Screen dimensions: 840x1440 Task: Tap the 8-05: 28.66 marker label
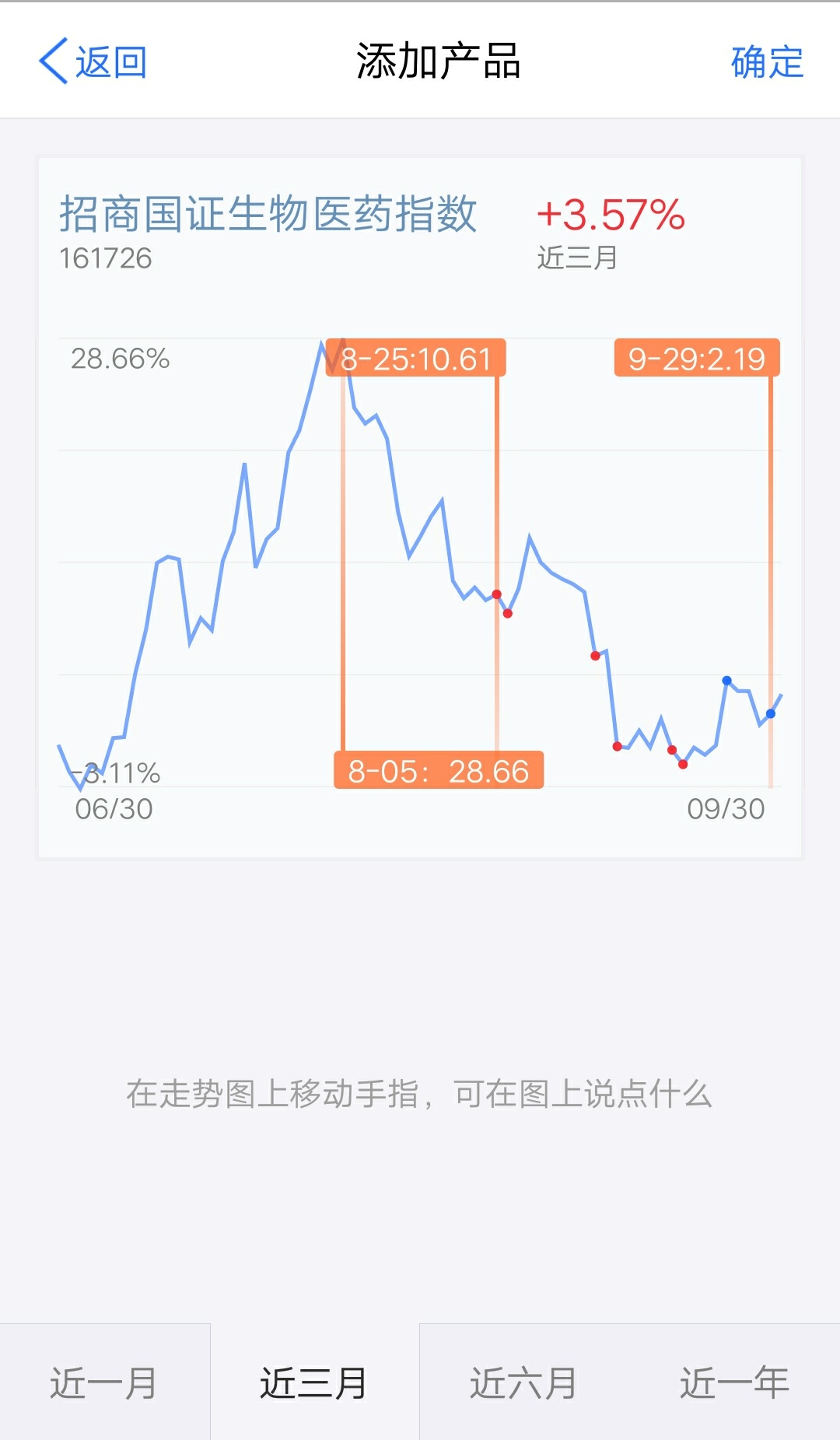[438, 770]
